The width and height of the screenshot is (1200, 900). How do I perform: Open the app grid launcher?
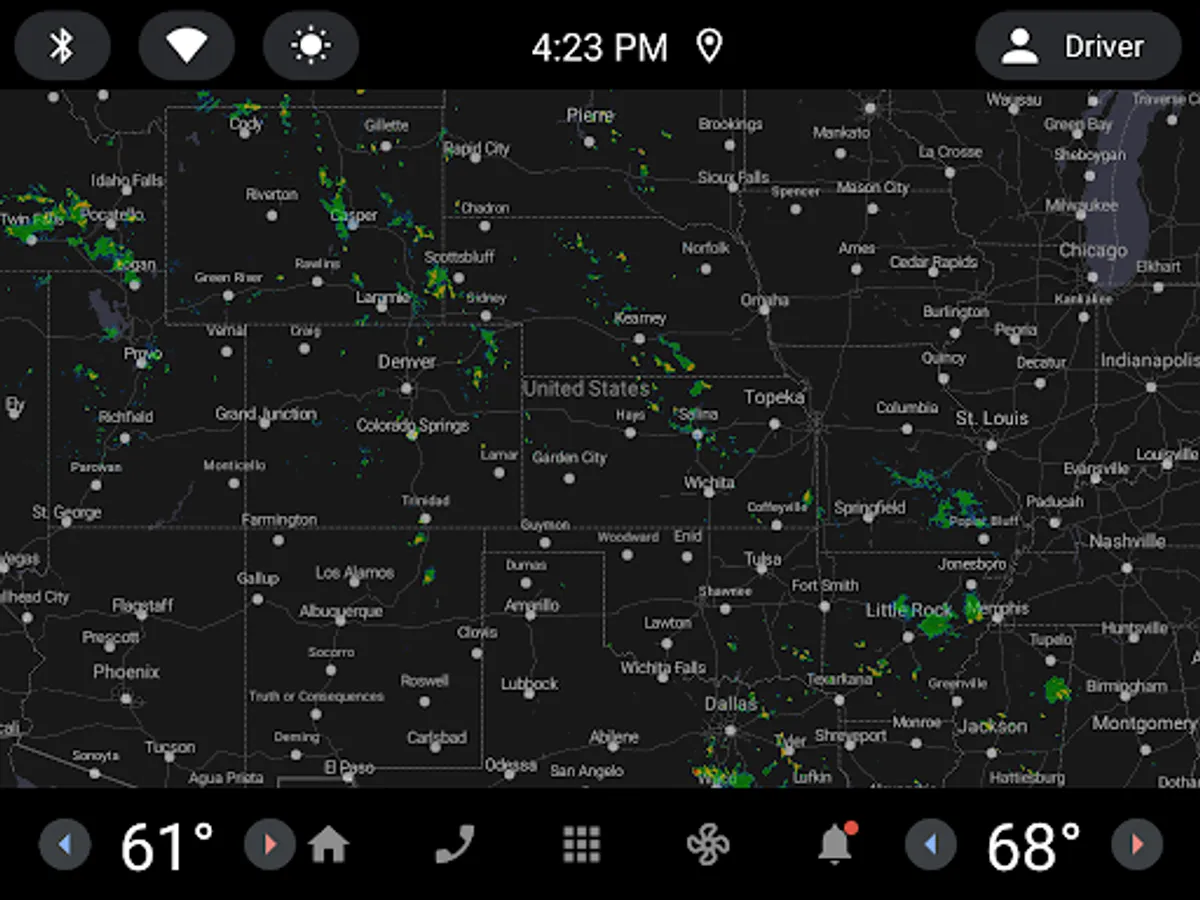(x=581, y=845)
